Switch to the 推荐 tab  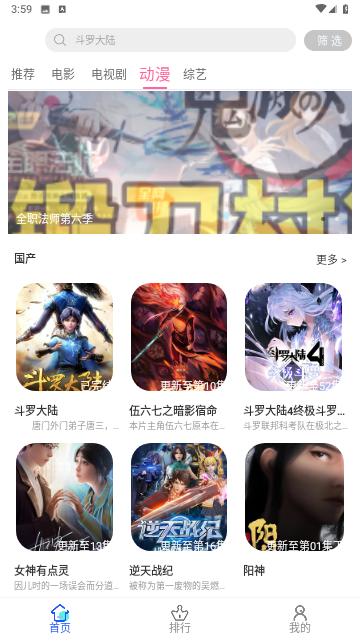(23, 74)
